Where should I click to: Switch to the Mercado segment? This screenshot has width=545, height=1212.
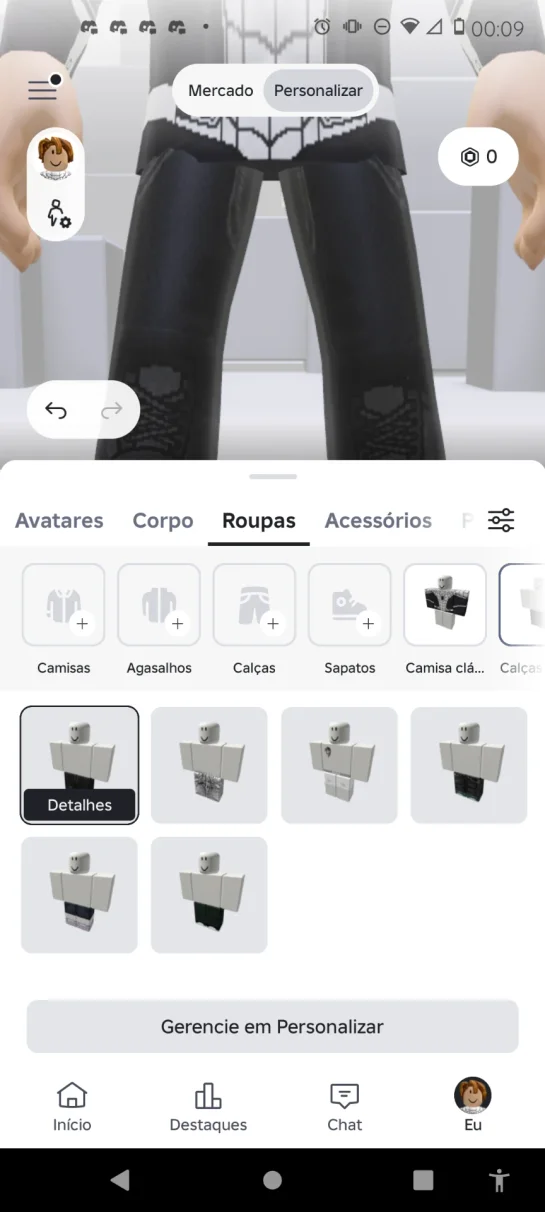(221, 90)
